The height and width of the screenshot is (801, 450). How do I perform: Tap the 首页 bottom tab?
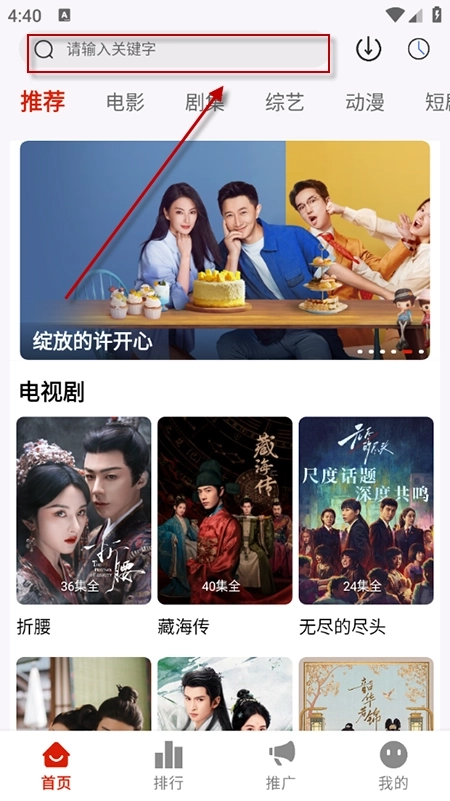[x=56, y=766]
